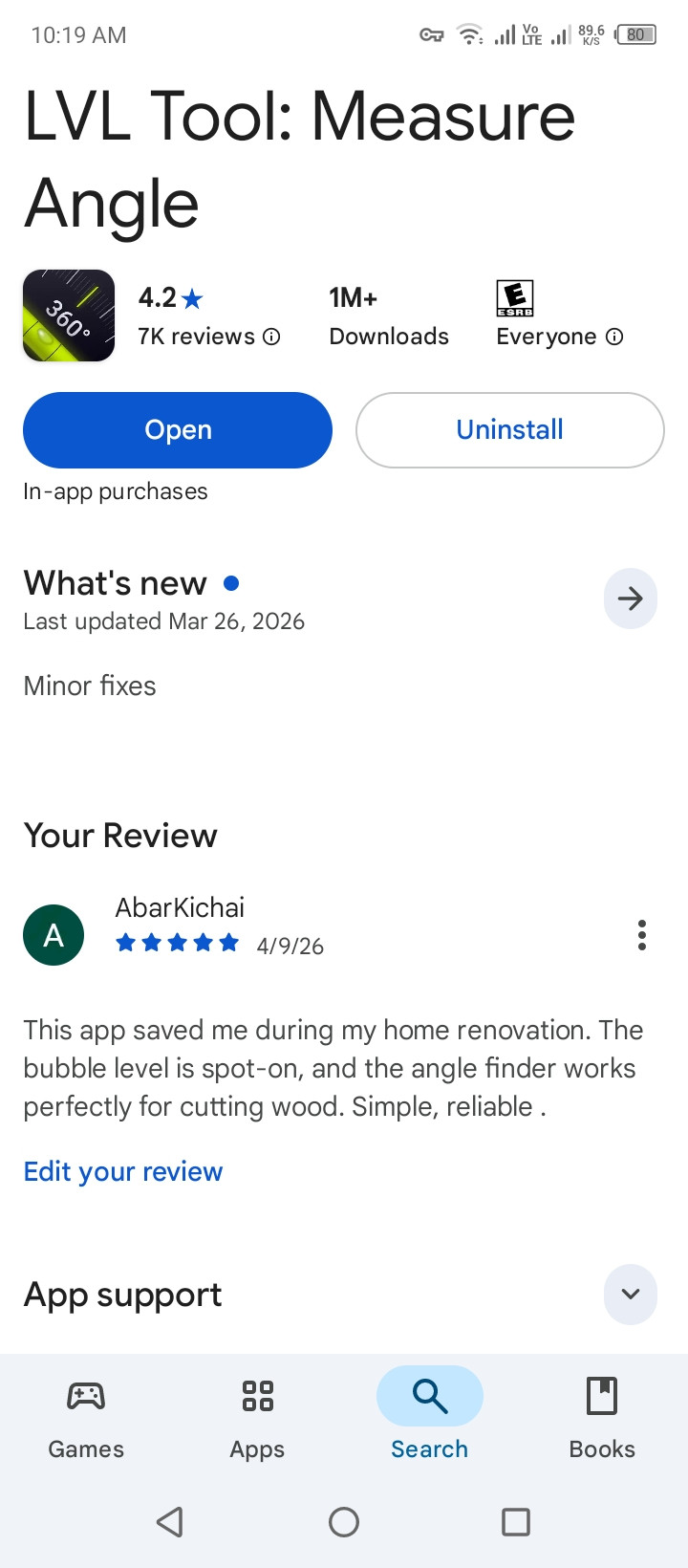The height and width of the screenshot is (1568, 688).
Task: Open the What's new arrow
Action: 631,599
